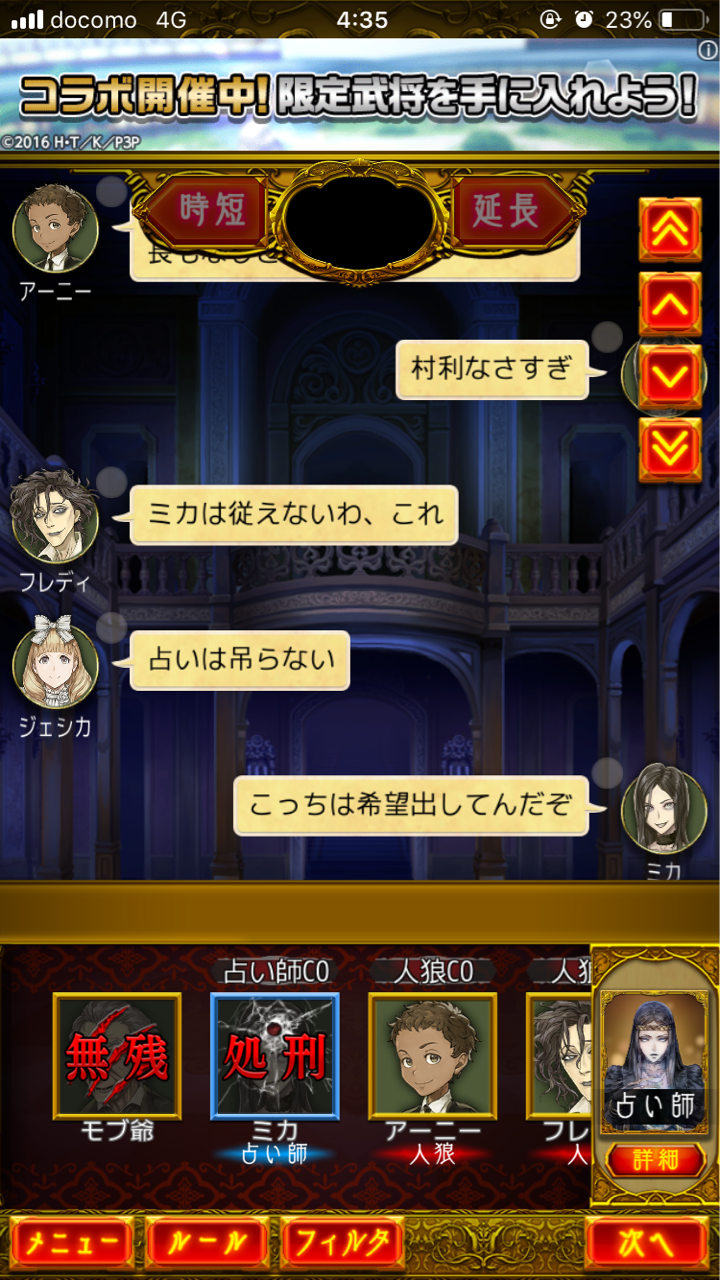
Task: Open the ルール rules button
Action: click(207, 1243)
